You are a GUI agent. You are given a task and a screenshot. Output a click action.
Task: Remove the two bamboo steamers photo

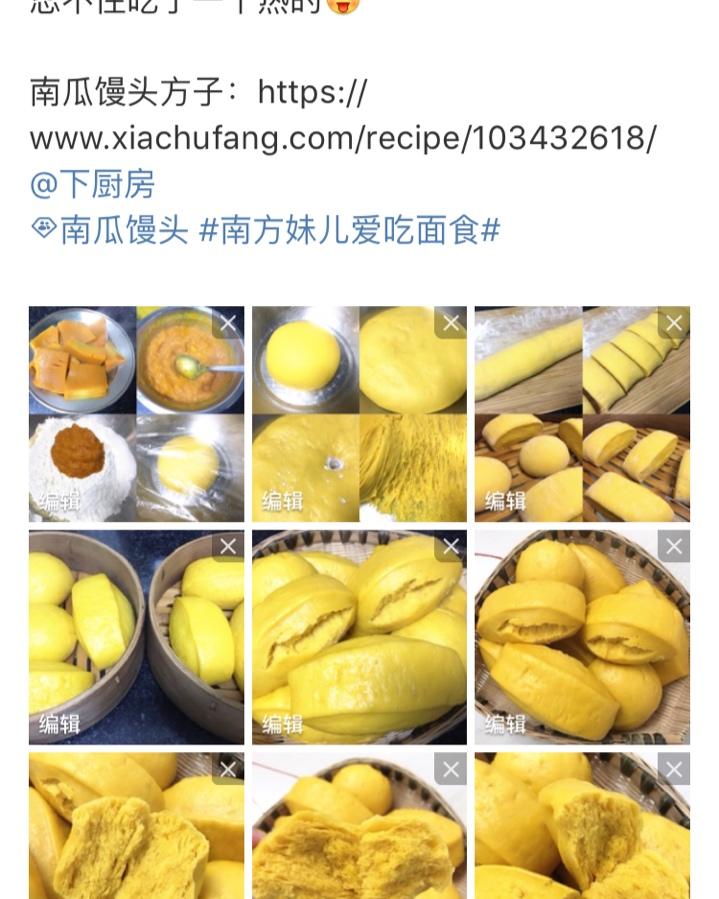pyautogui.click(x=228, y=546)
